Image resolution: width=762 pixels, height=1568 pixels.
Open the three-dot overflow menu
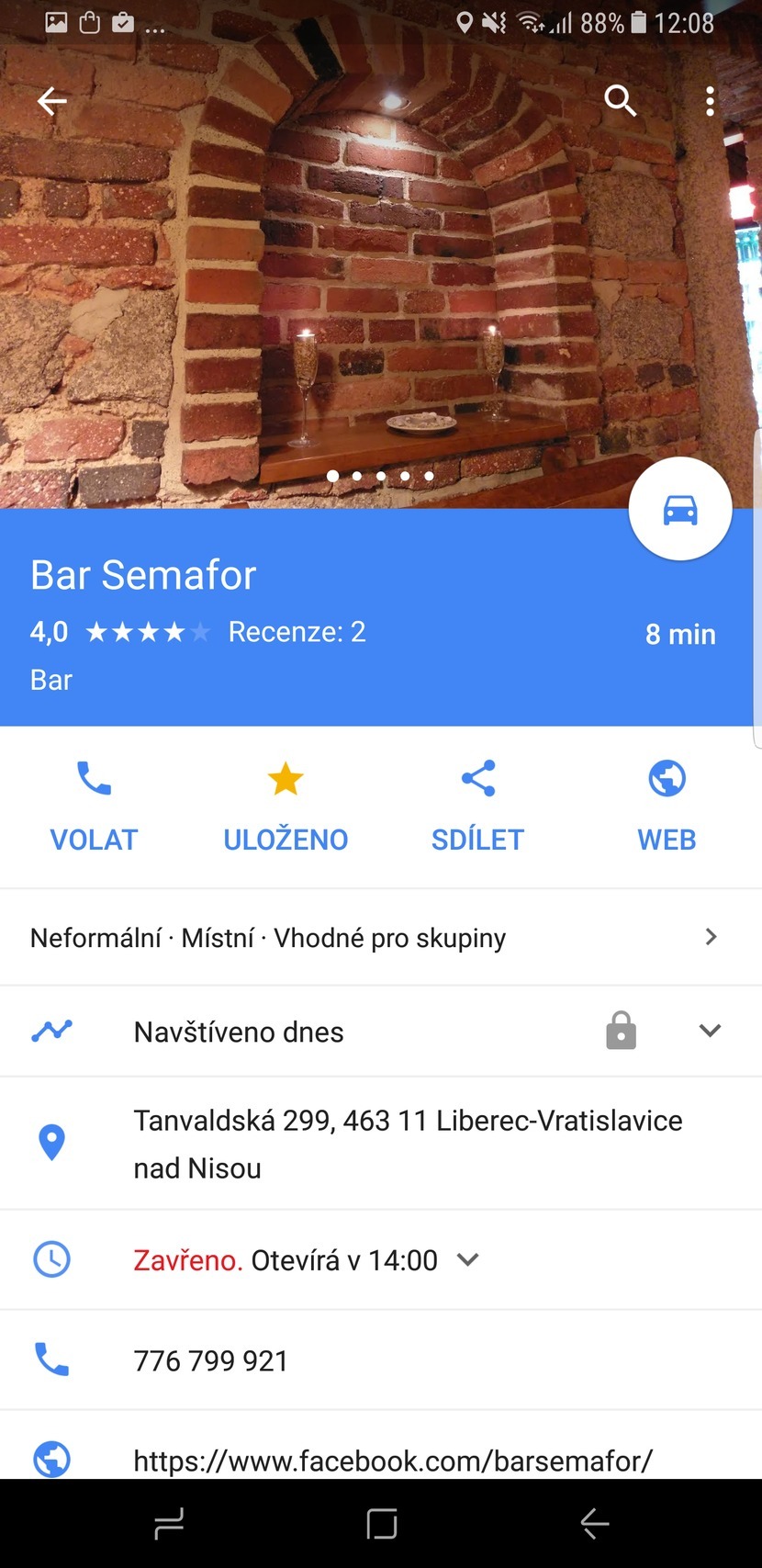(x=710, y=101)
